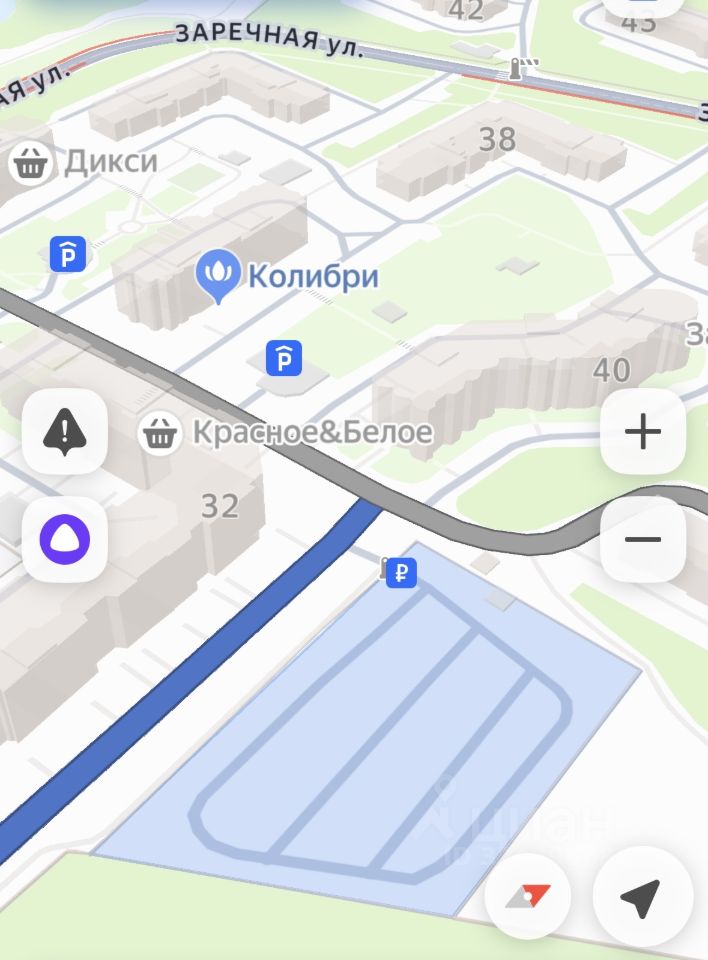The image size is (708, 960).
Task: Select the Красное&Белое store marker
Action: pos(159,433)
